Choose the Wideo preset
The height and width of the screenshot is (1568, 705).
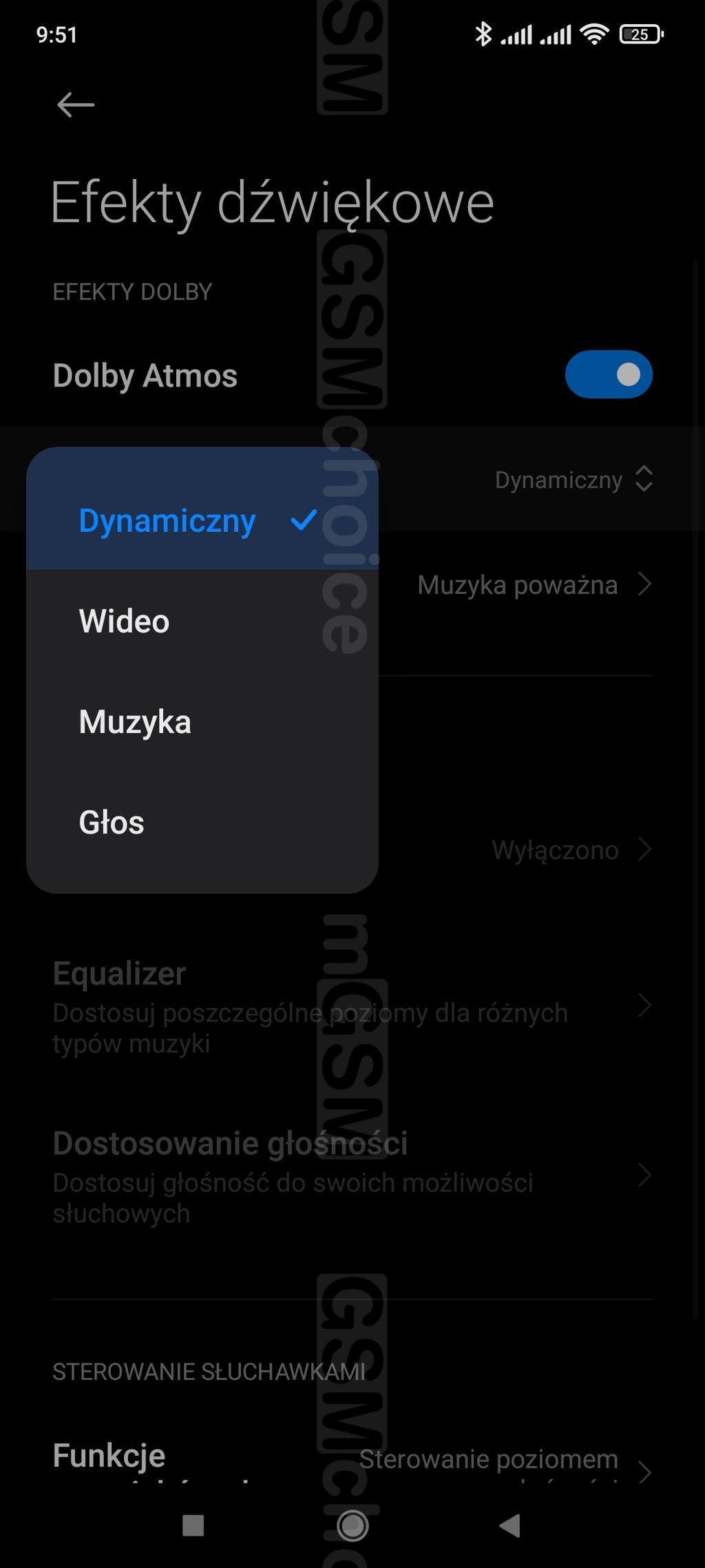(x=125, y=621)
